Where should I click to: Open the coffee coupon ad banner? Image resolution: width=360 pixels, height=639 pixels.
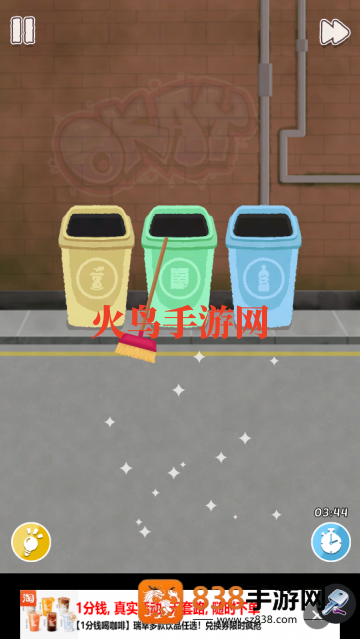coord(163,615)
